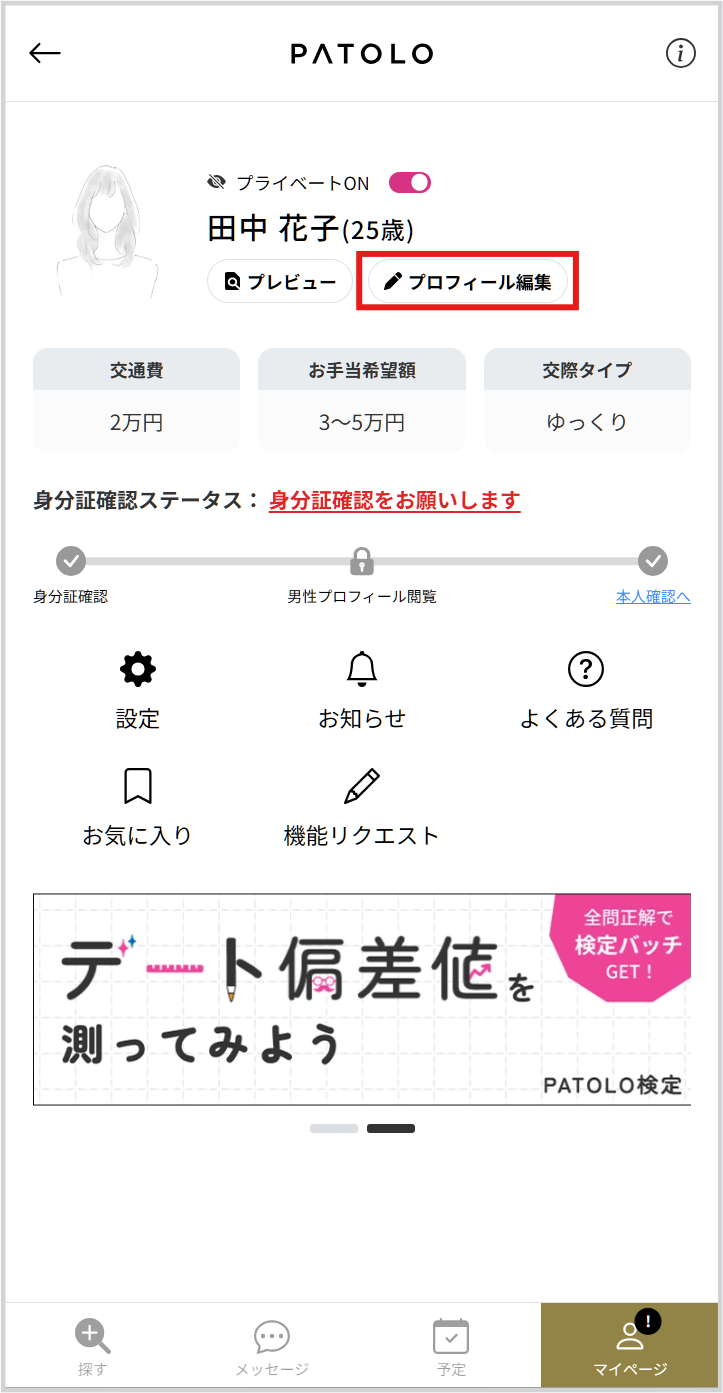The width and height of the screenshot is (723, 1393).
Task: Tap the プレビュー button
Action: pos(280,282)
